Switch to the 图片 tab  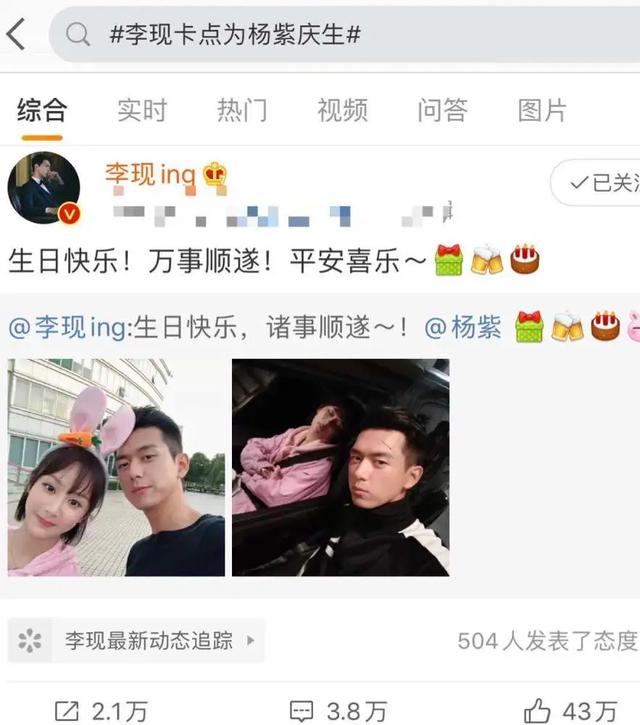[542, 110]
